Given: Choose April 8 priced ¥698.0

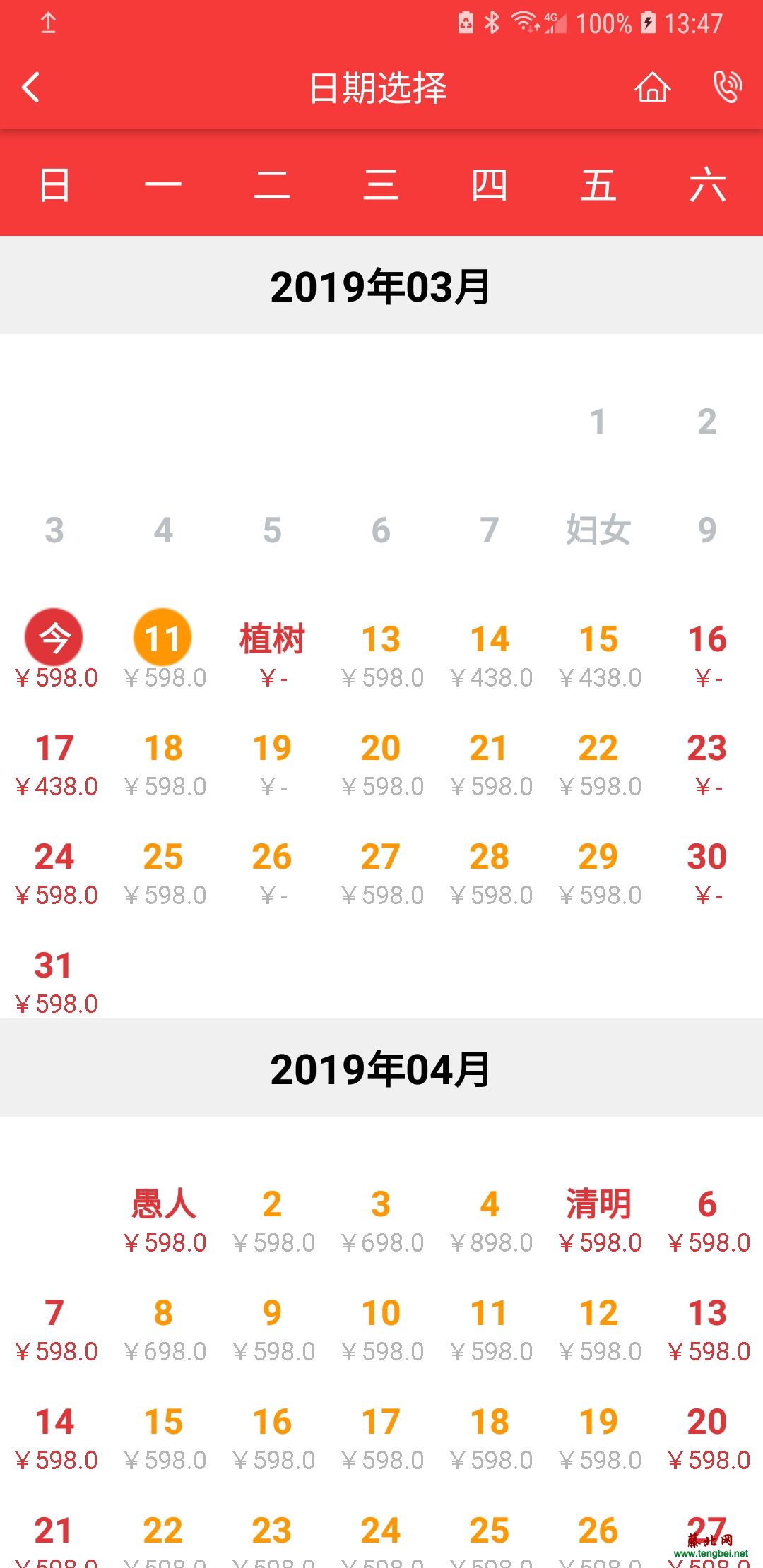Looking at the screenshot, I should (x=163, y=1328).
